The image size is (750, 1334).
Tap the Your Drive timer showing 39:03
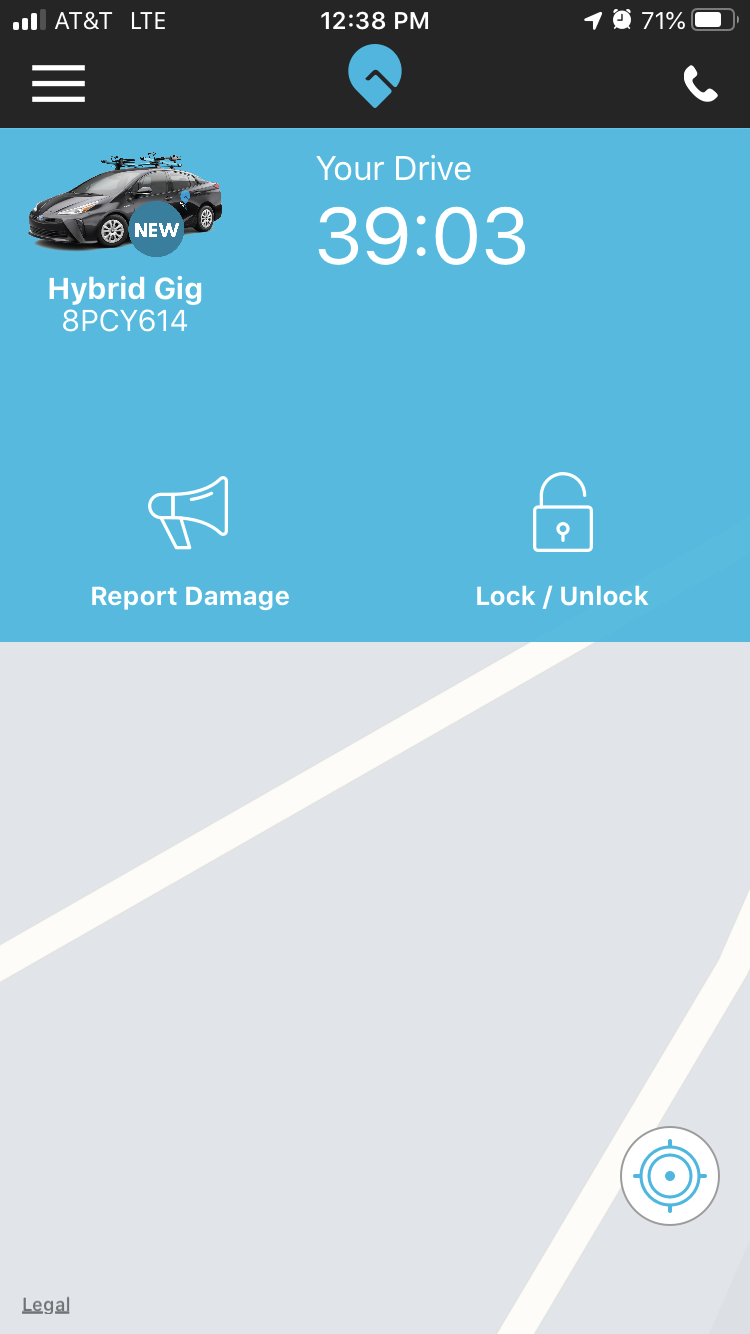tap(421, 235)
